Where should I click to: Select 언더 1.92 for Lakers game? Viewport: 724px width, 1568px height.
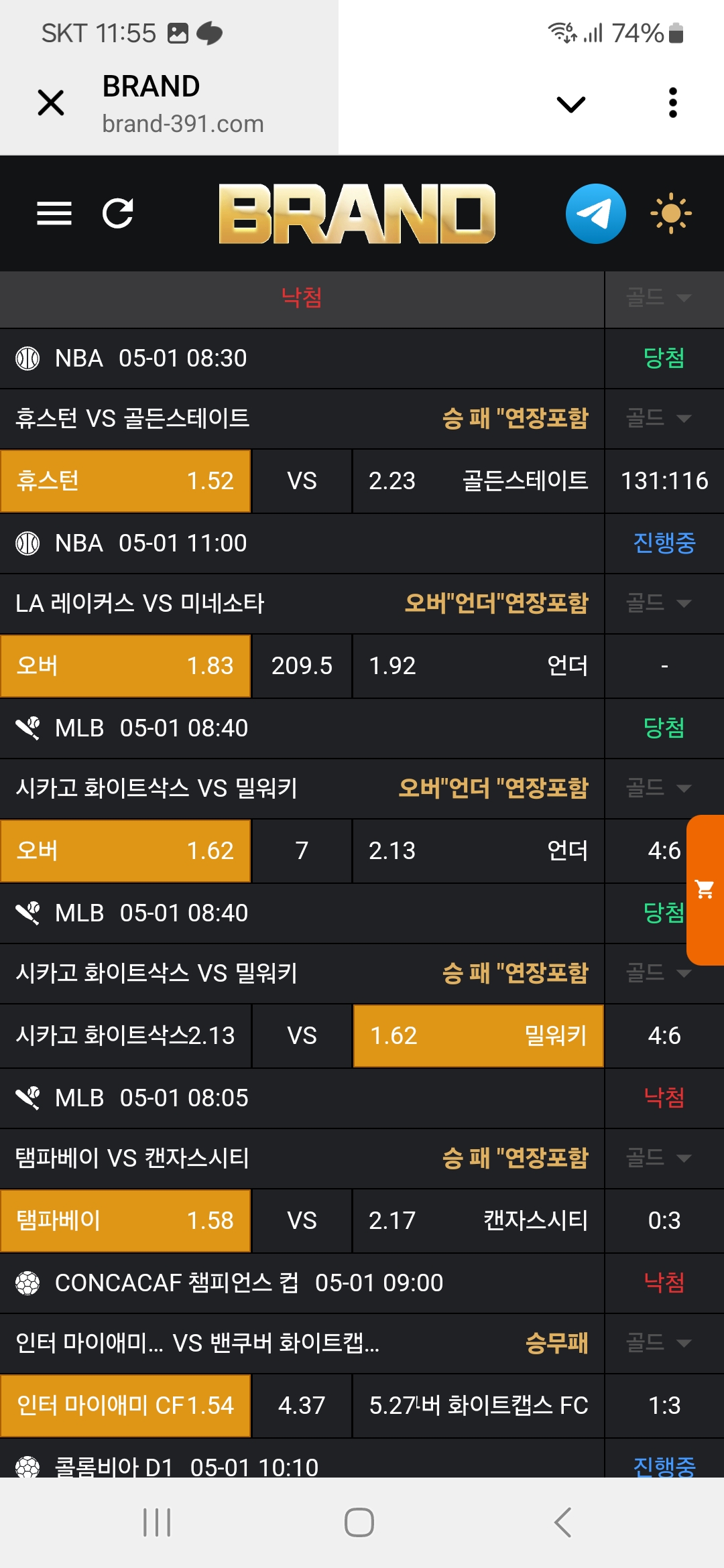click(x=478, y=666)
